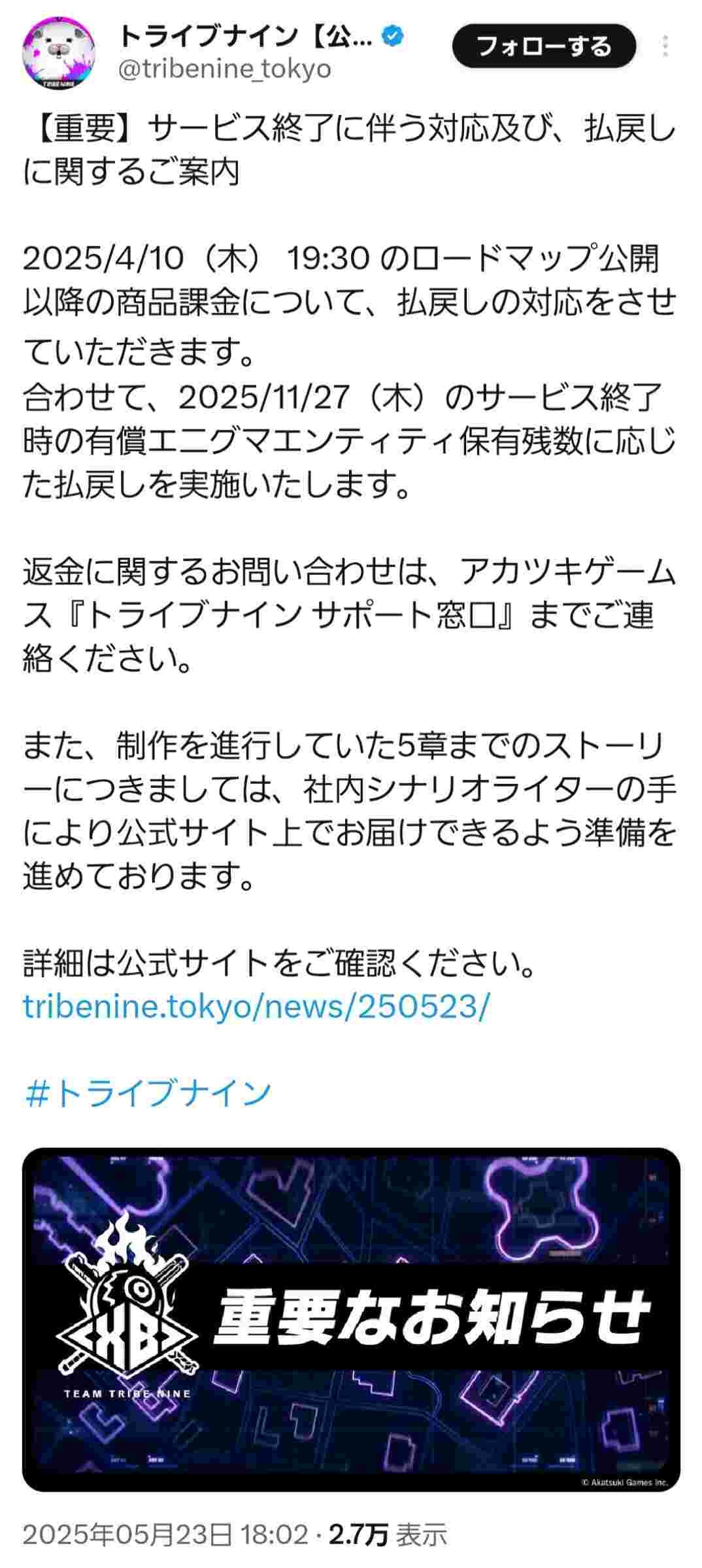
Task: Open the #トライブナイン hashtag
Action: [148, 1093]
